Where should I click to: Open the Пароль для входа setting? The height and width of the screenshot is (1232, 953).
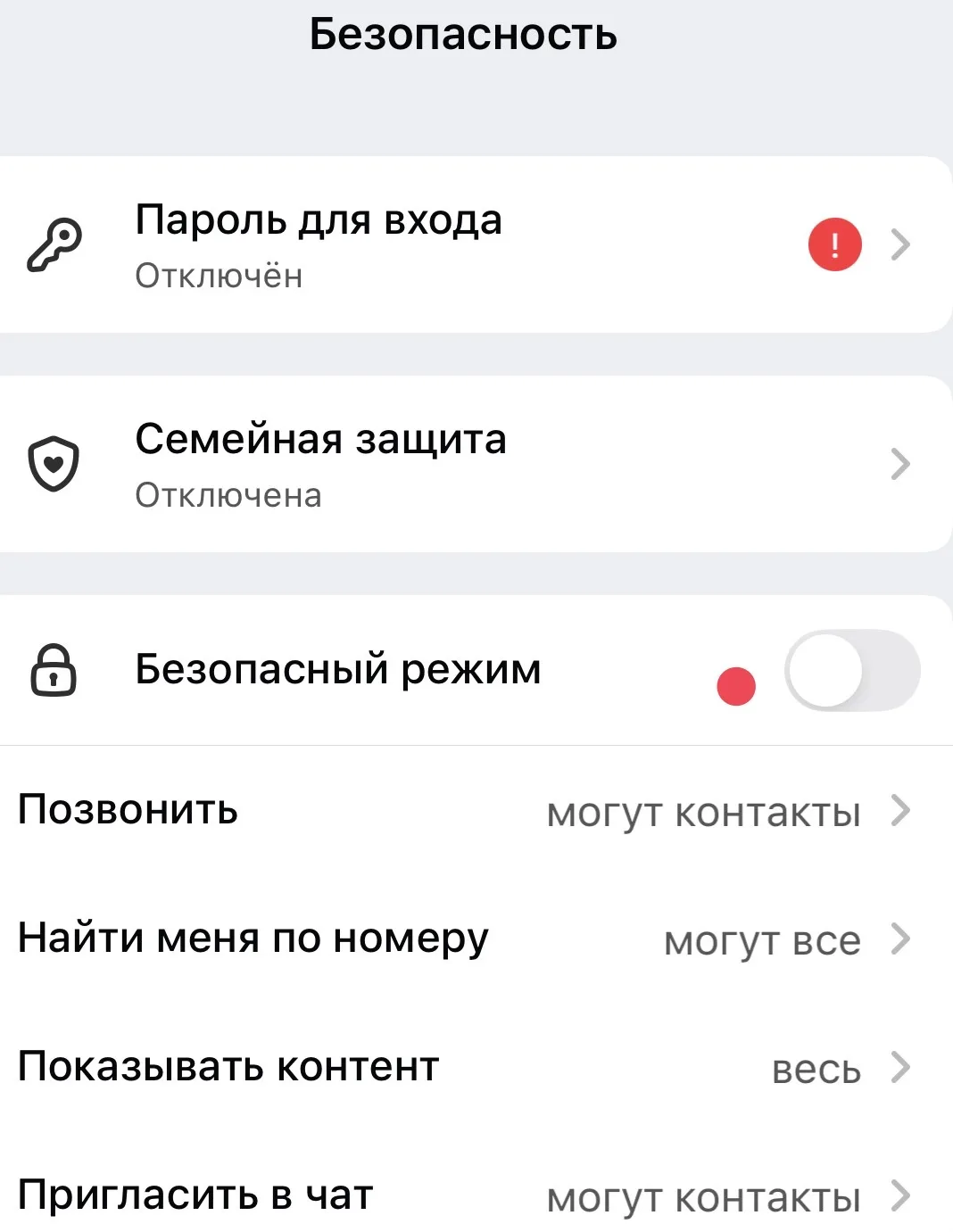pos(476,244)
